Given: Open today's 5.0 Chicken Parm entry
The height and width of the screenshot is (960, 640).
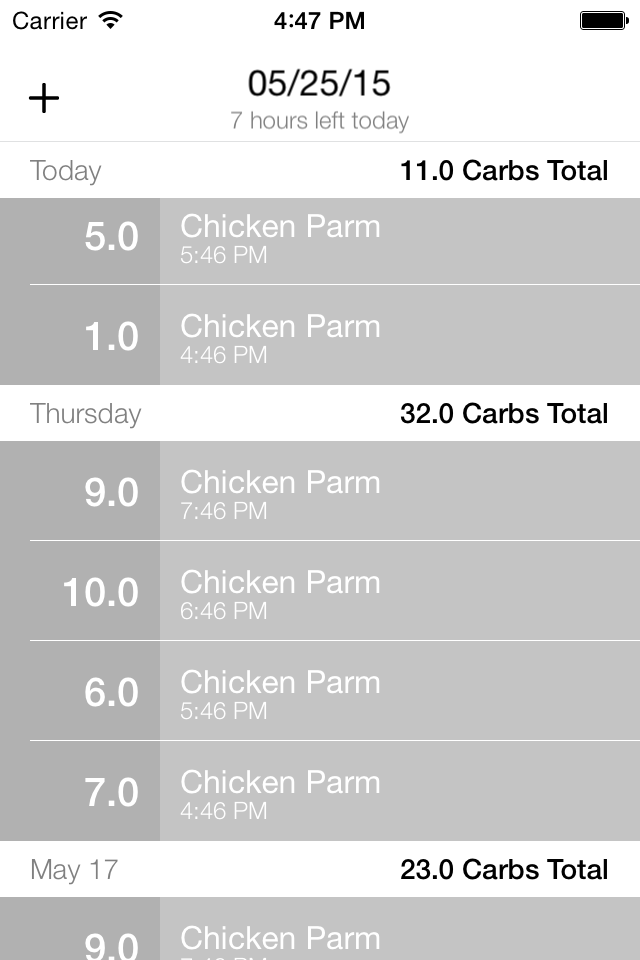Looking at the screenshot, I should click(320, 240).
